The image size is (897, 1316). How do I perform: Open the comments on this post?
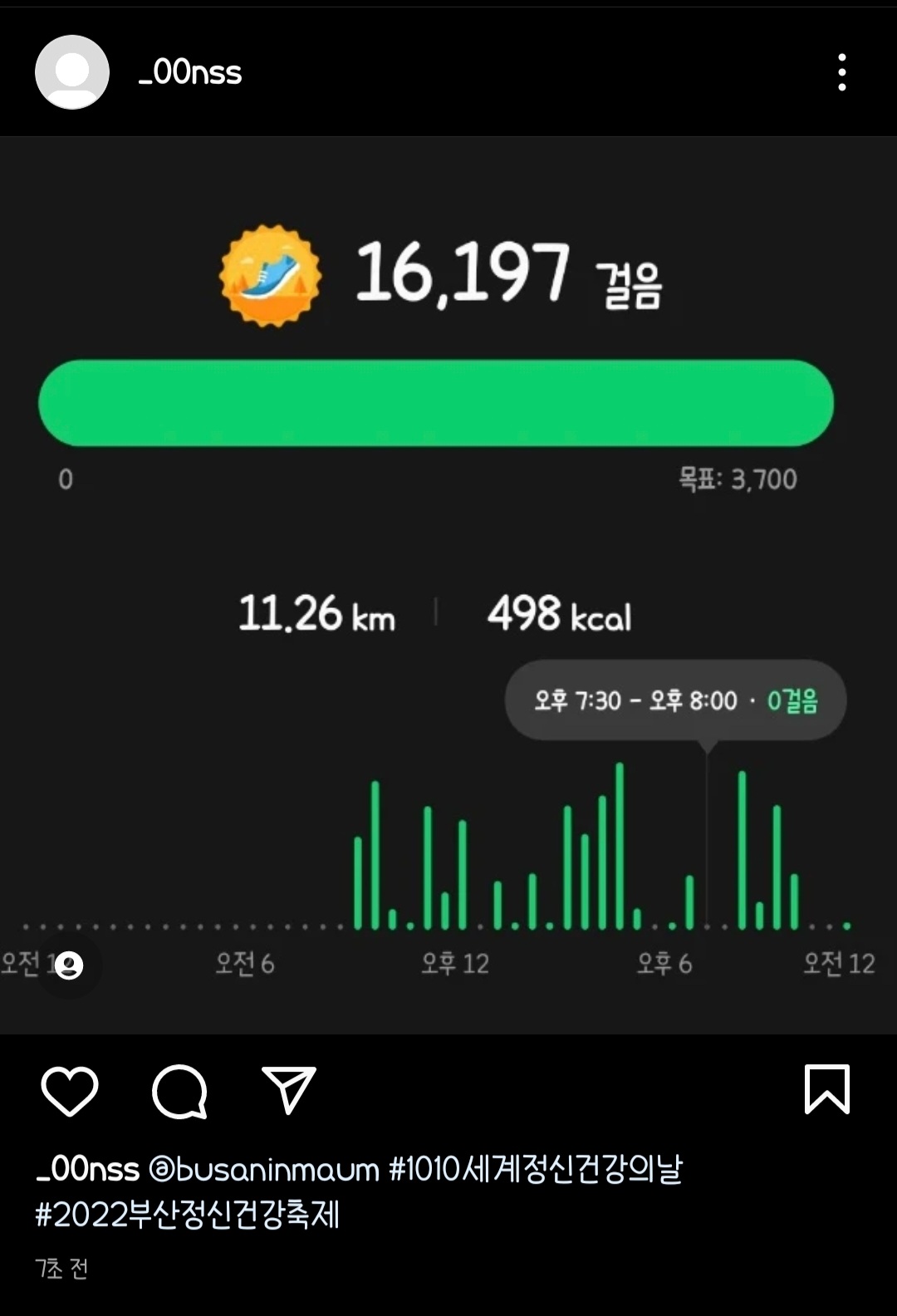point(179,1090)
